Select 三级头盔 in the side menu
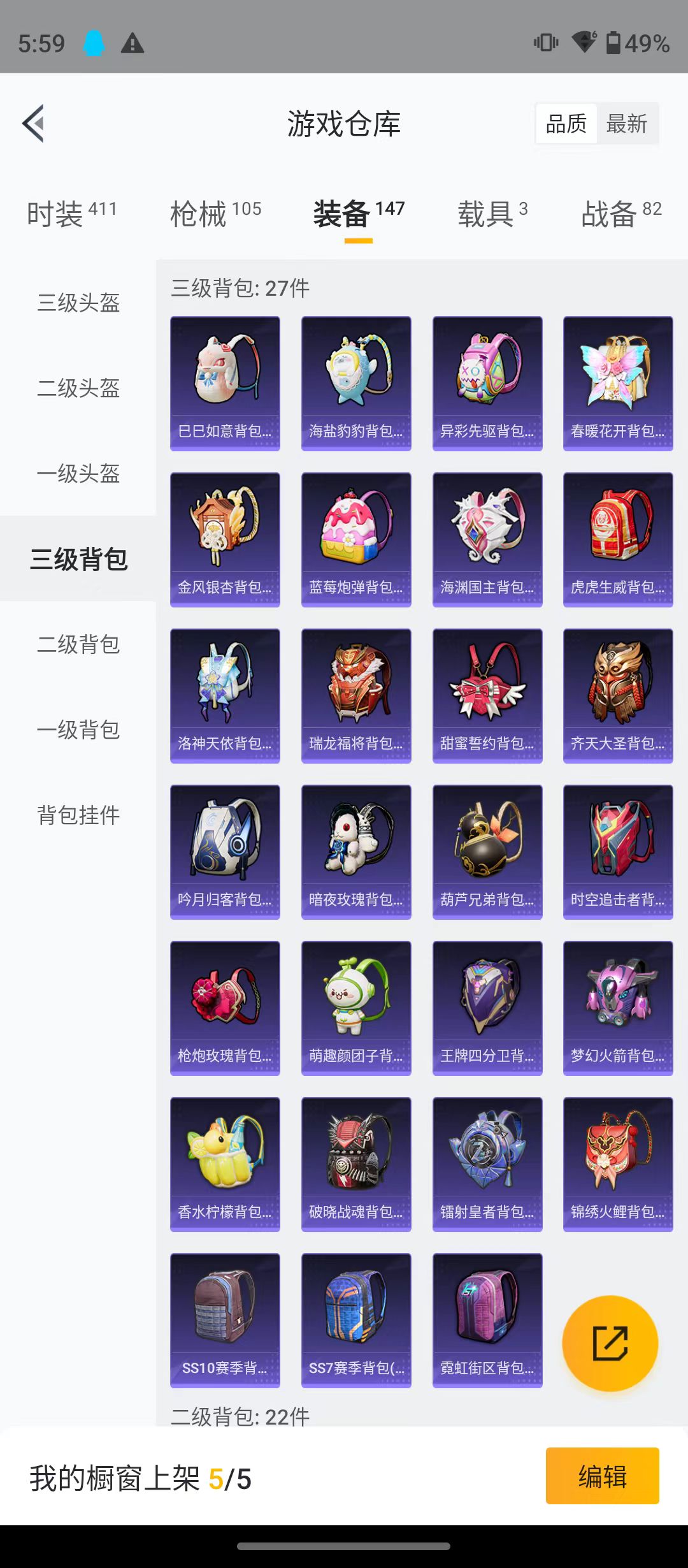Screen dimensions: 688x1568 [78, 303]
